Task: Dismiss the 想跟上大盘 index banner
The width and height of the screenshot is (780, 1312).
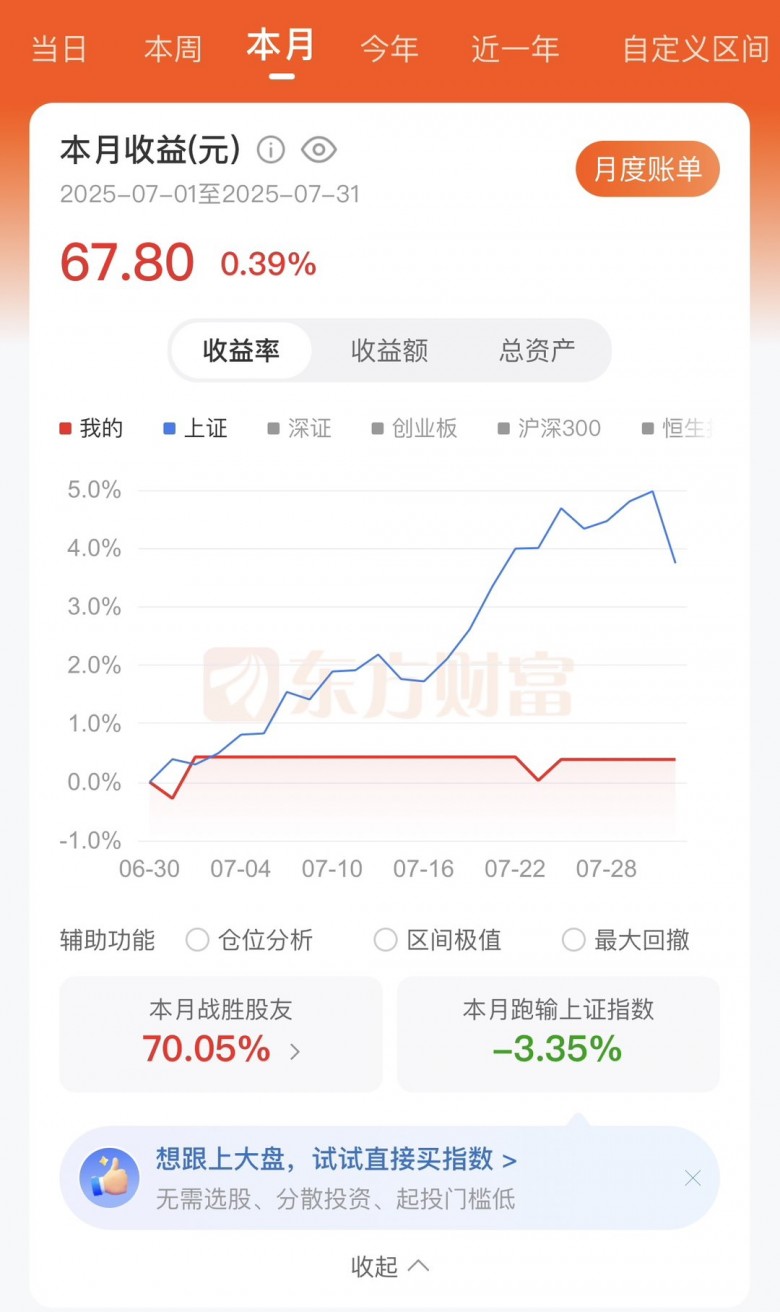Action: 692,1178
